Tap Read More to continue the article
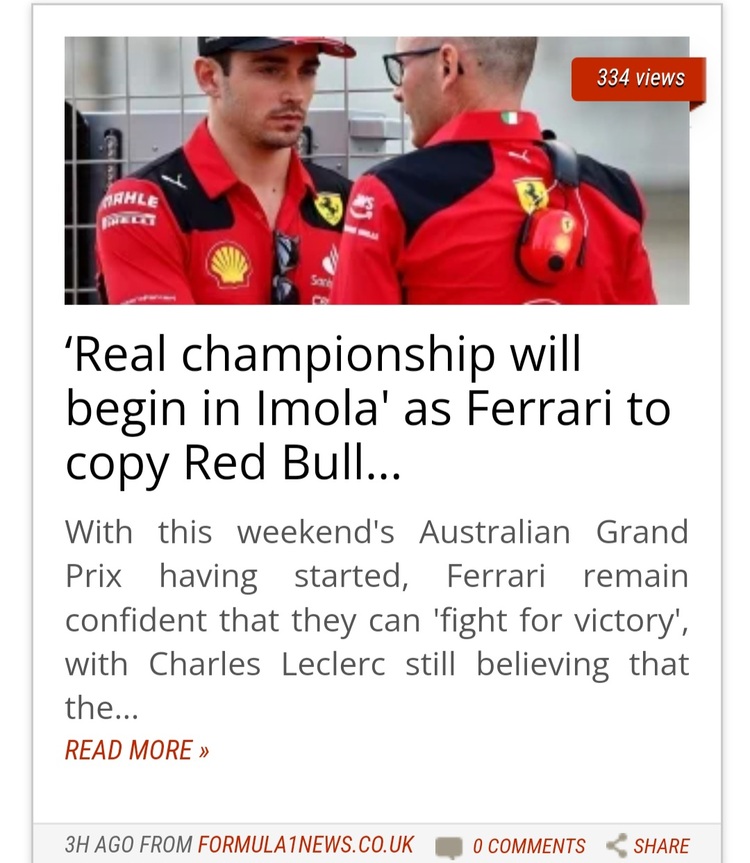750x863 pixels. (x=136, y=750)
